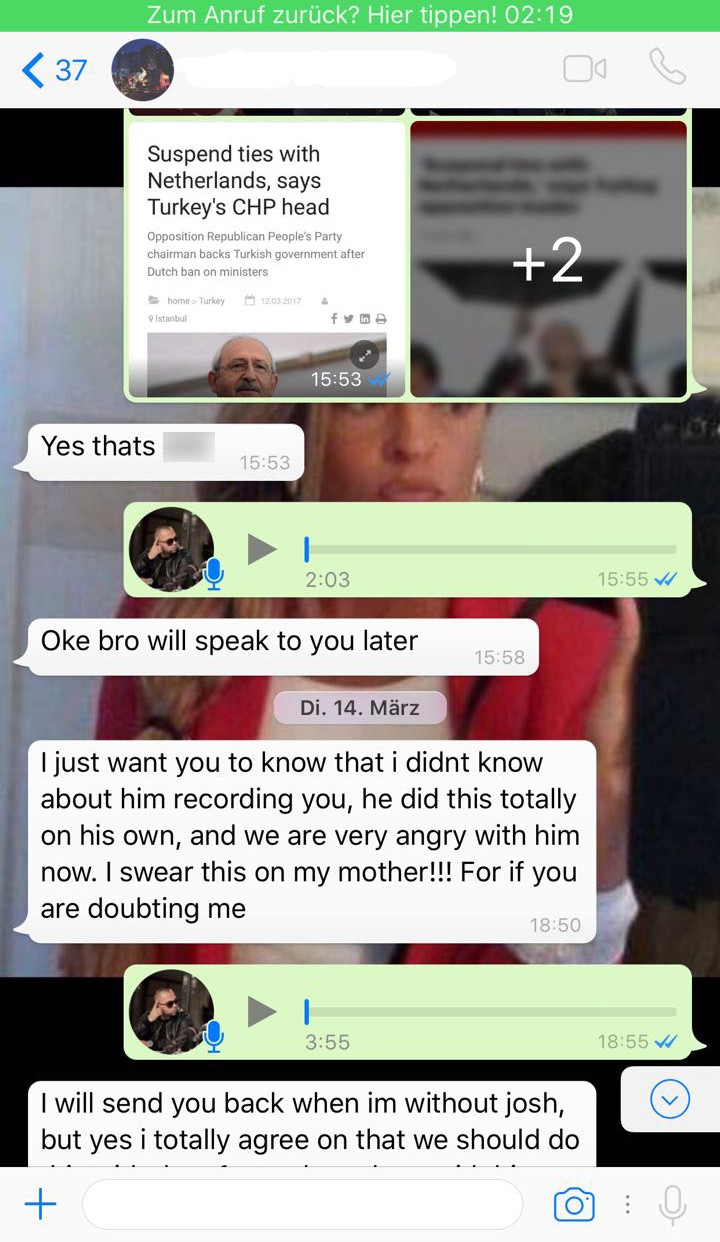
Task: Jump to the latest messages
Action: [669, 1099]
